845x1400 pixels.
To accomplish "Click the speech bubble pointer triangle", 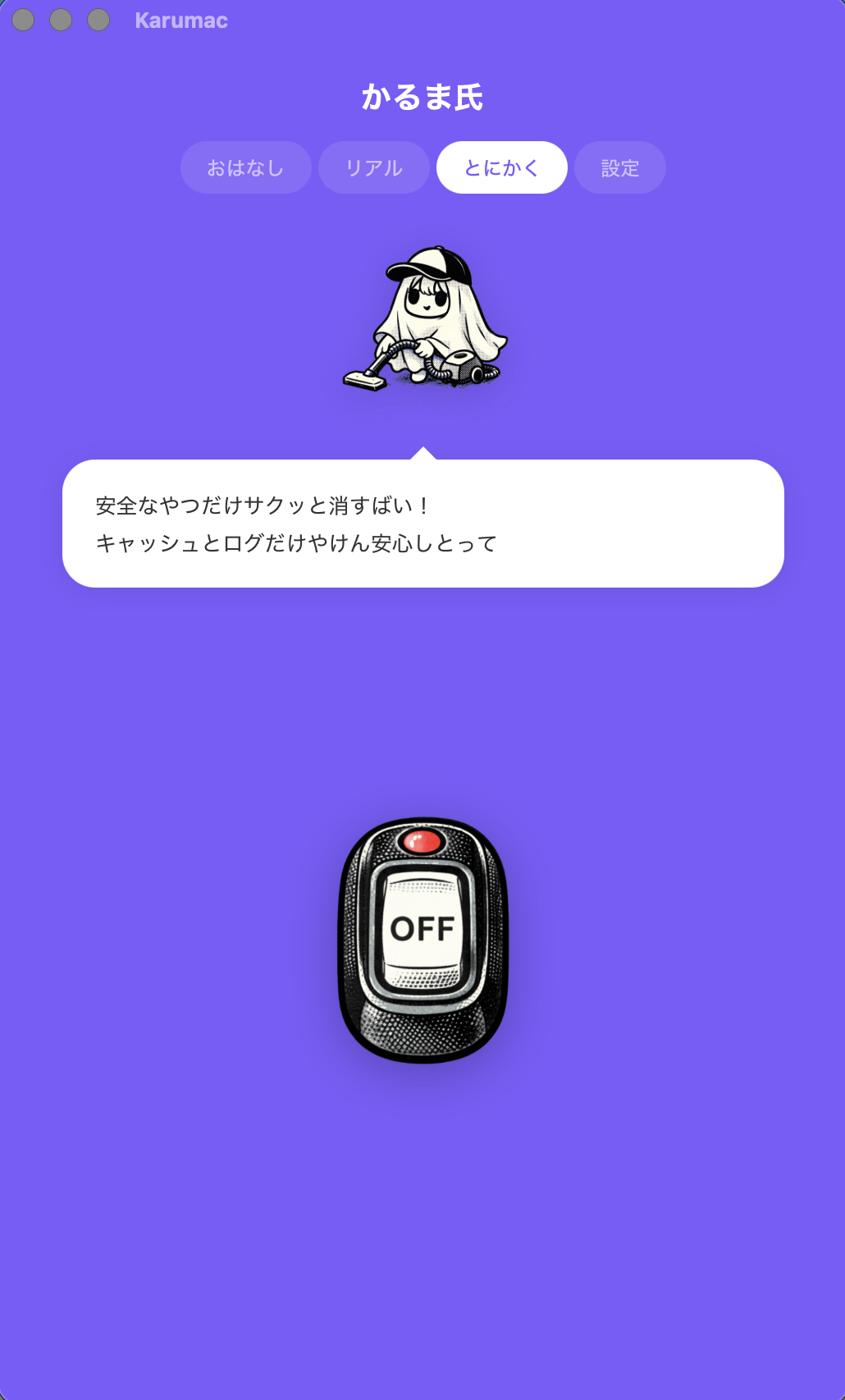I will pyautogui.click(x=422, y=452).
